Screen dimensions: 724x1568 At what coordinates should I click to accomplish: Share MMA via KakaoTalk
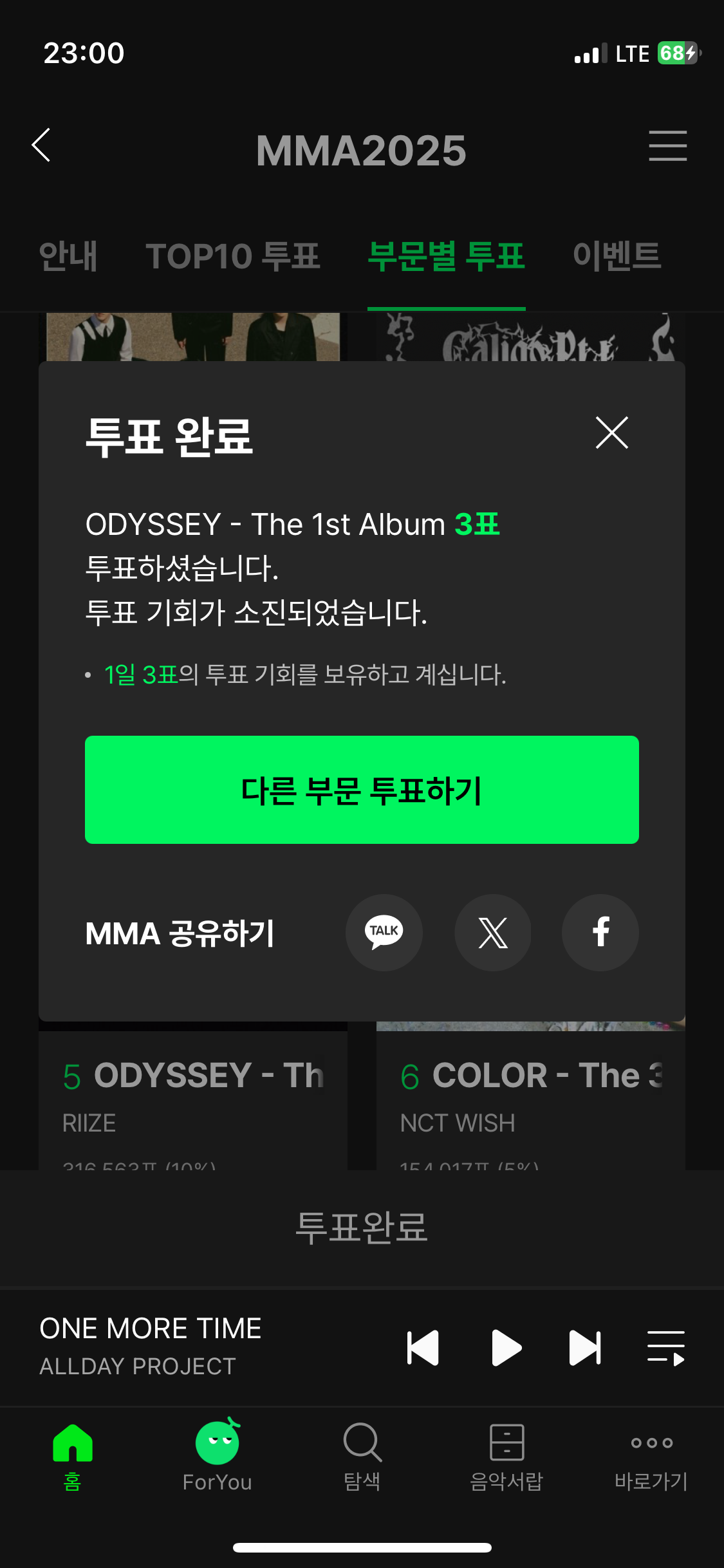coord(384,932)
